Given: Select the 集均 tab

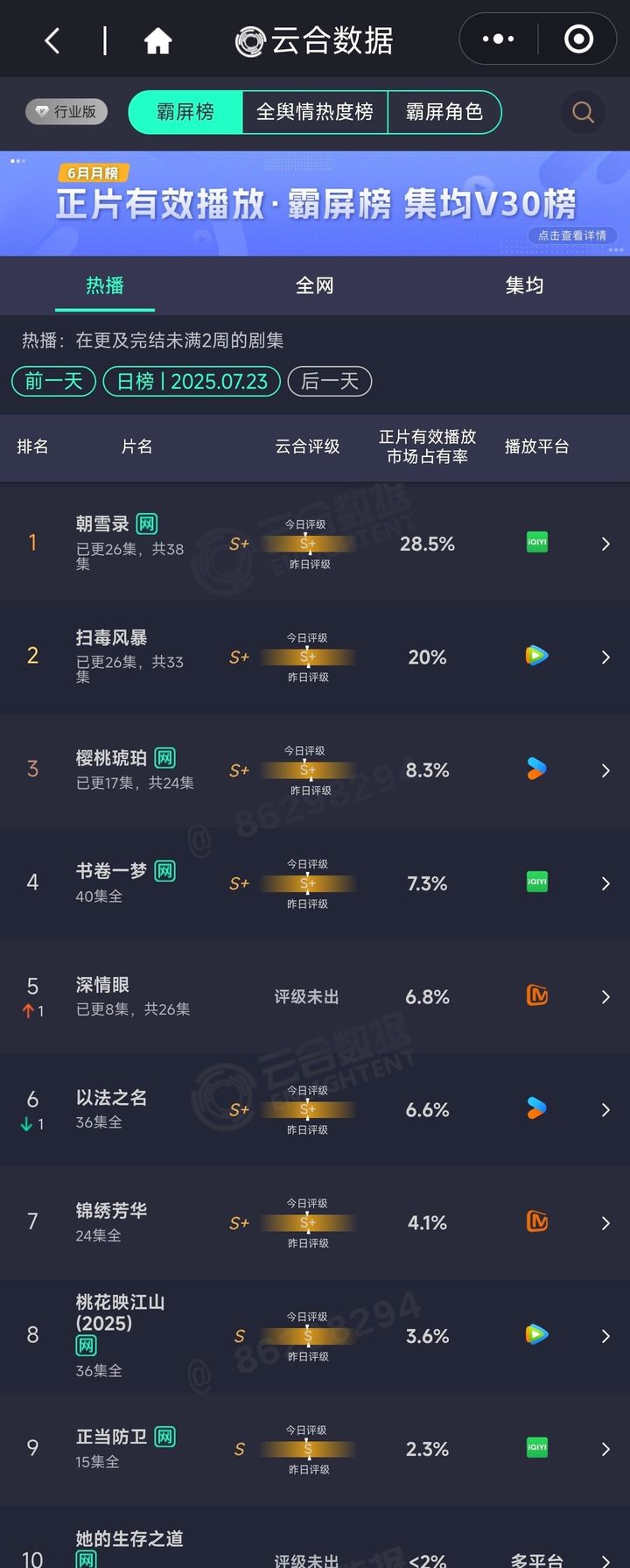Looking at the screenshot, I should pyautogui.click(x=524, y=285).
